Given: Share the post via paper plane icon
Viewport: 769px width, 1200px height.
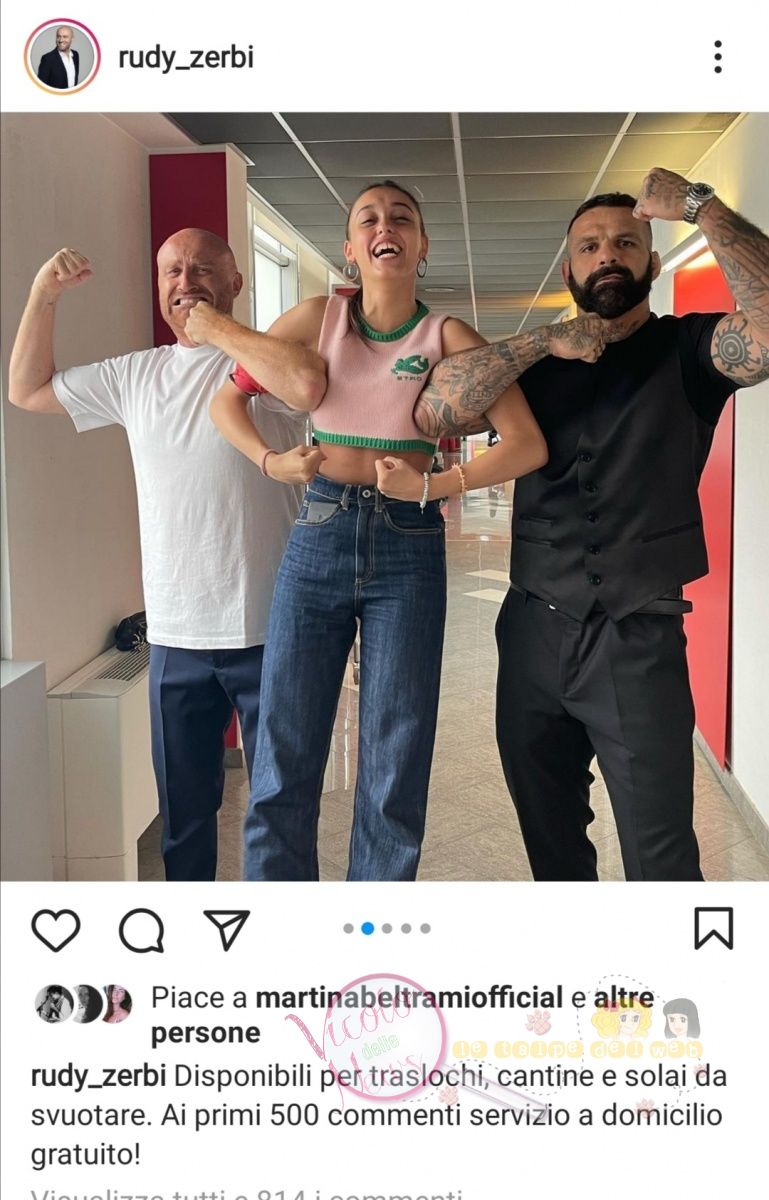Looking at the screenshot, I should point(226,929).
